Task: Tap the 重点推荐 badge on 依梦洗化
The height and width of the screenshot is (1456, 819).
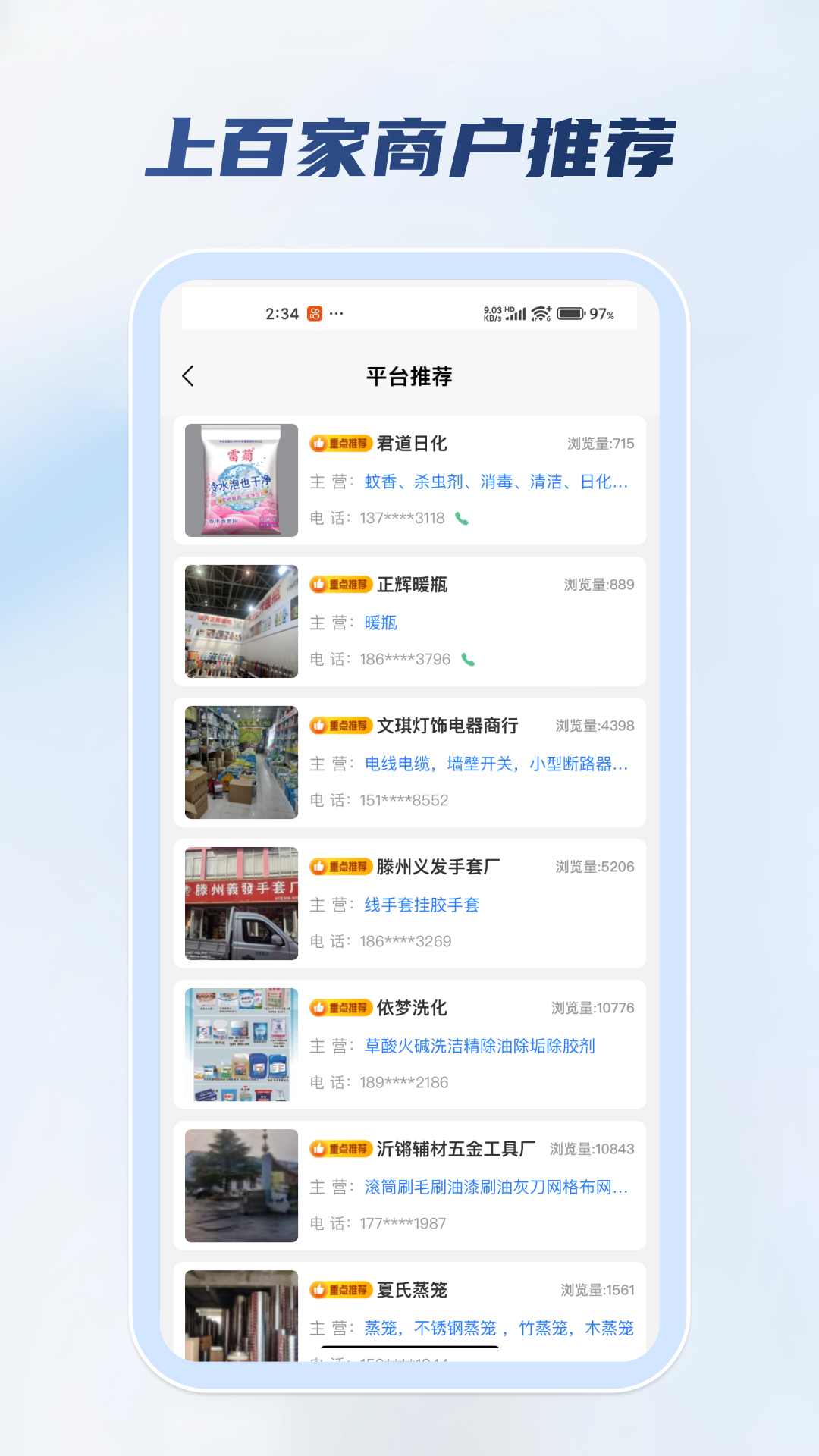Action: click(x=340, y=1008)
